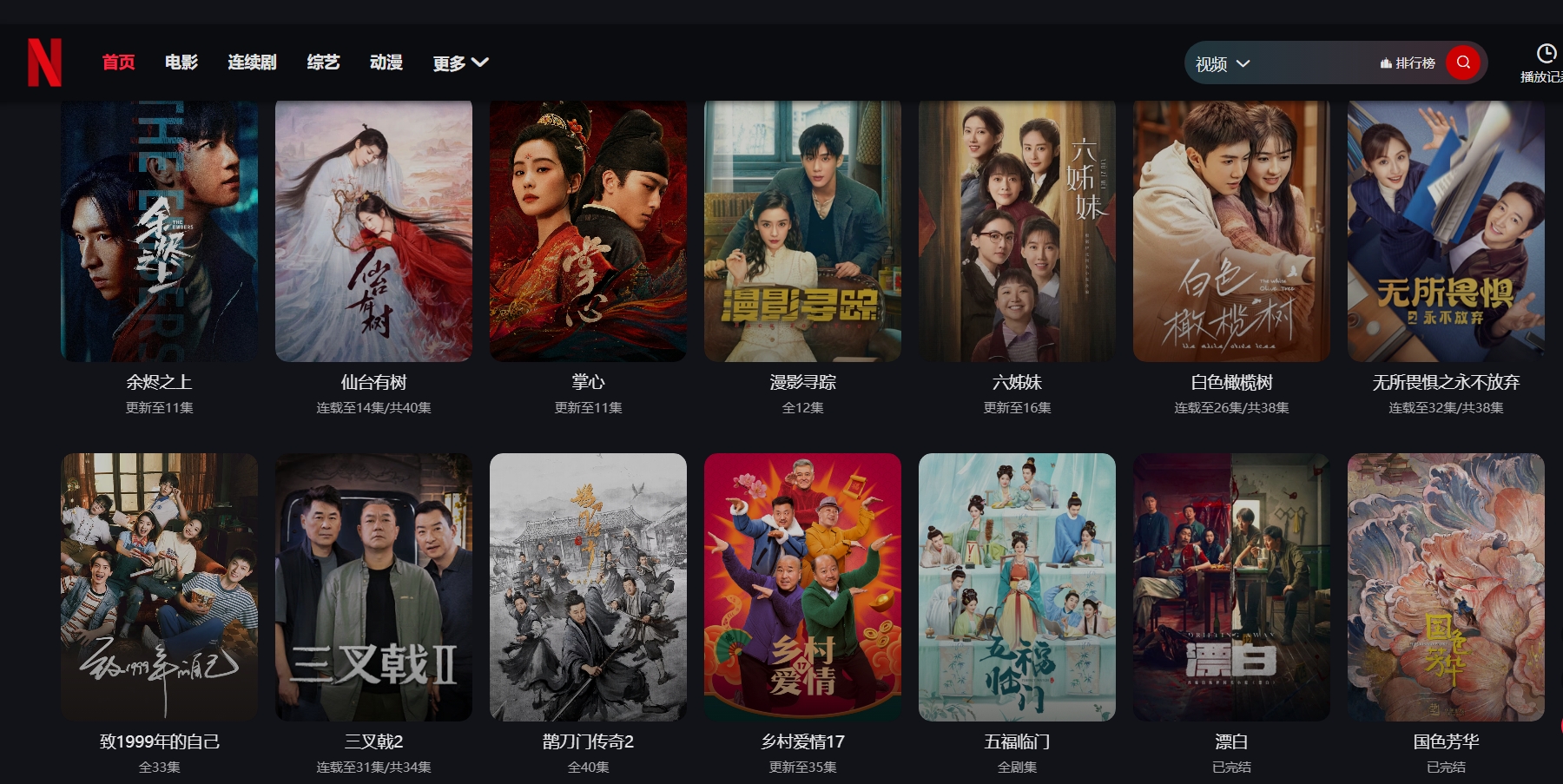Open the 排行榜 ranking link
Image resolution: width=1563 pixels, height=784 pixels.
click(1408, 63)
